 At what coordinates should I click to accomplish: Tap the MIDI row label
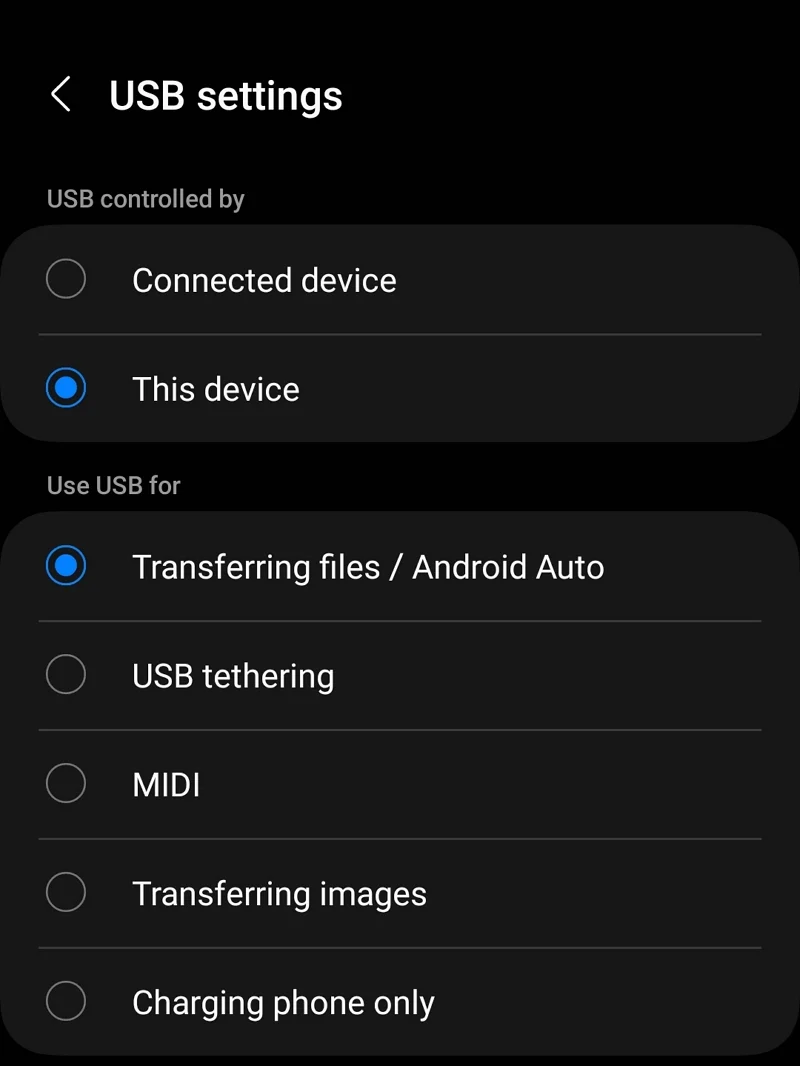click(x=166, y=784)
